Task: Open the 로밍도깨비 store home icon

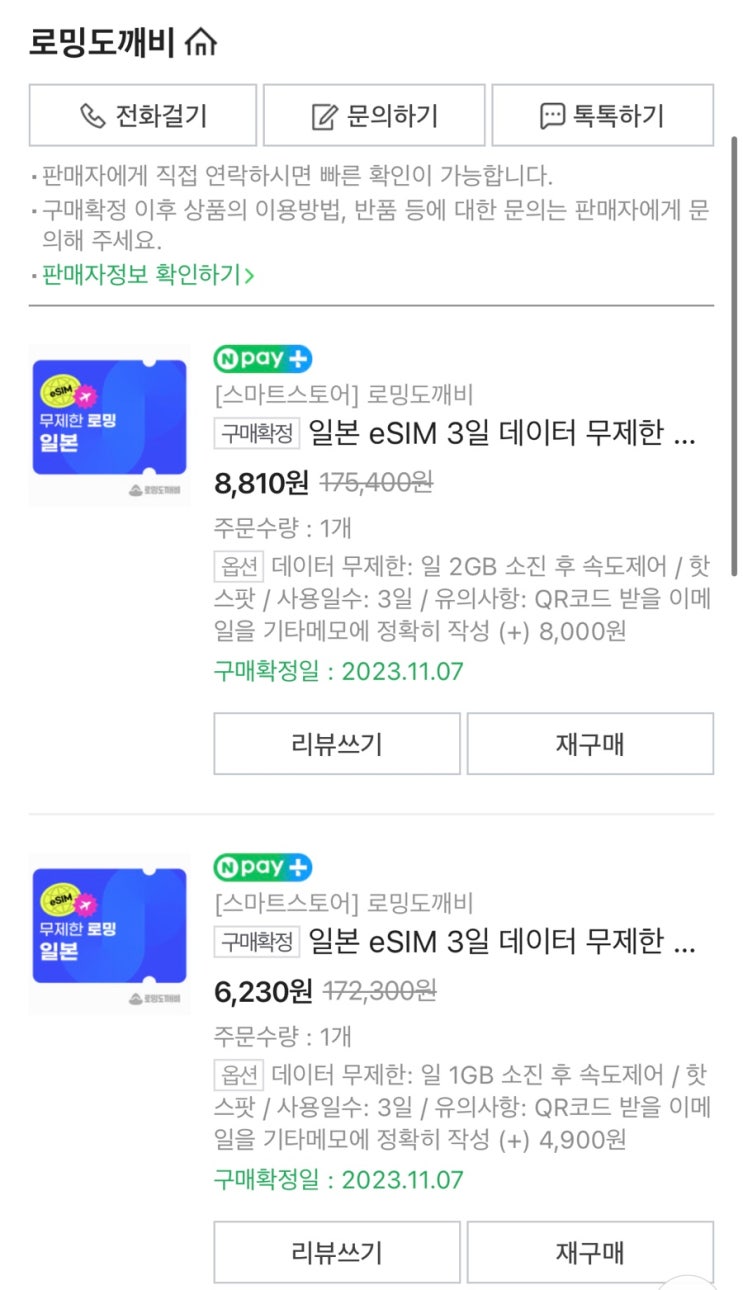Action: [x=201, y=43]
